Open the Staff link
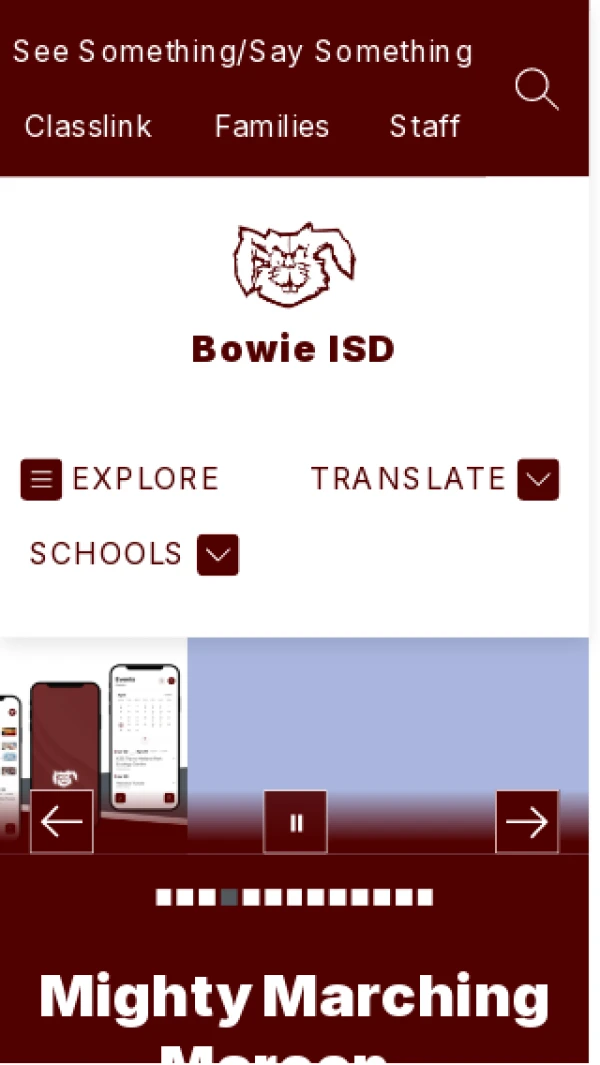The image size is (600, 1065). 425,127
